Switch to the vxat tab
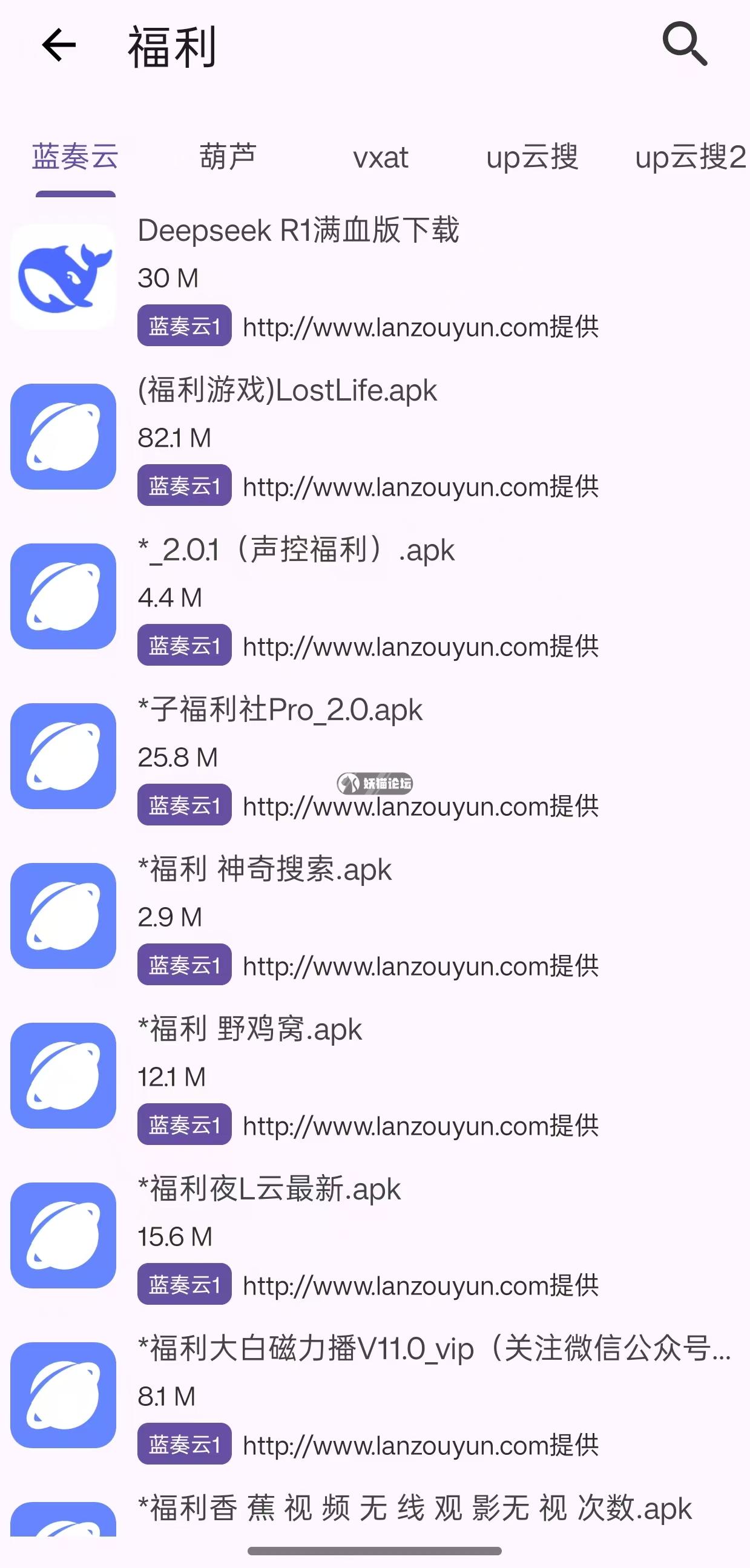 381,157
